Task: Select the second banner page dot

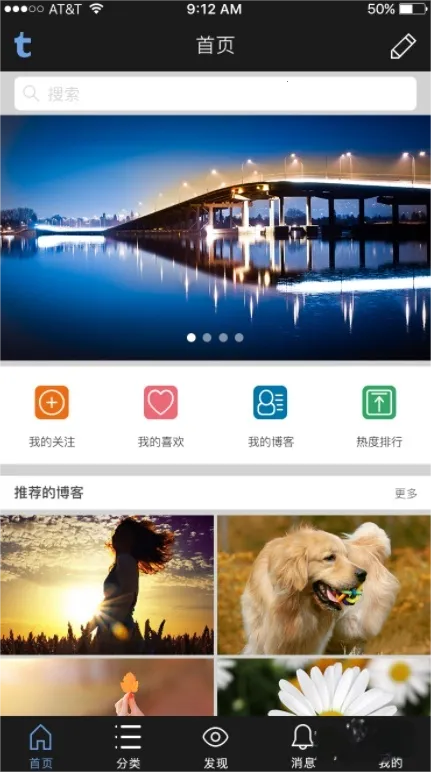Action: click(x=207, y=337)
